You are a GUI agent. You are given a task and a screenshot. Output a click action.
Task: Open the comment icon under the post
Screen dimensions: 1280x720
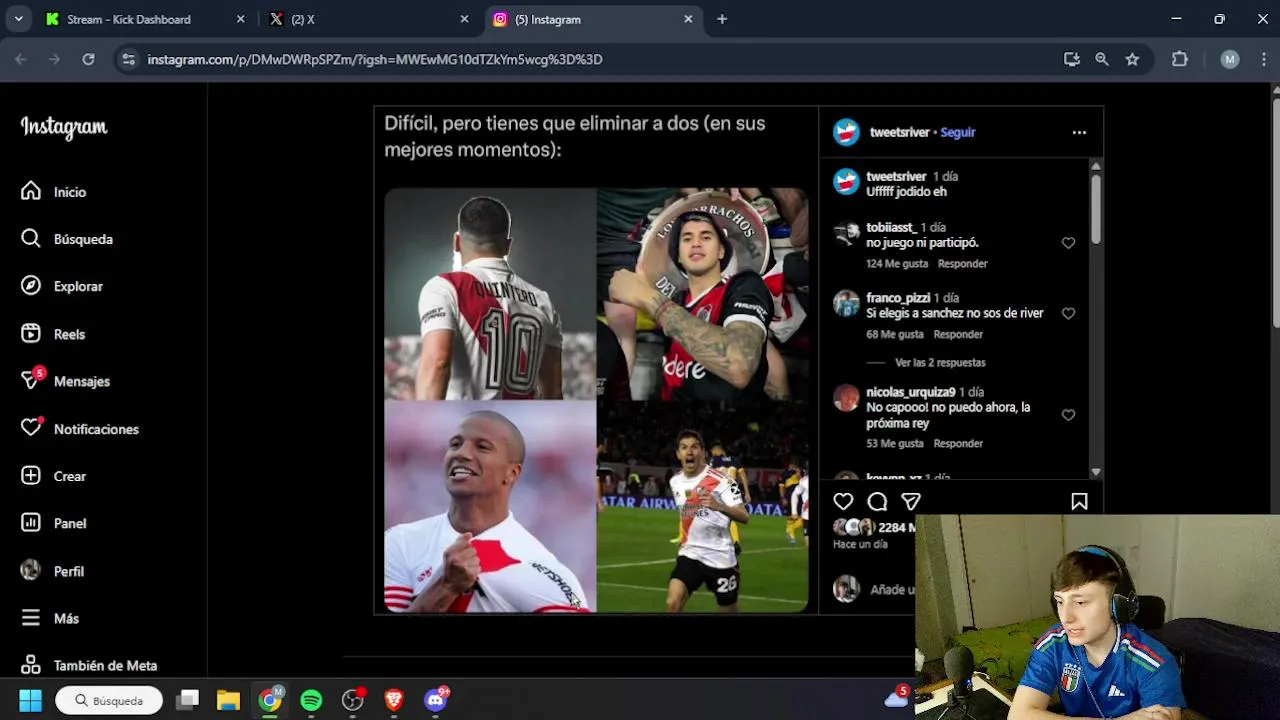(877, 502)
